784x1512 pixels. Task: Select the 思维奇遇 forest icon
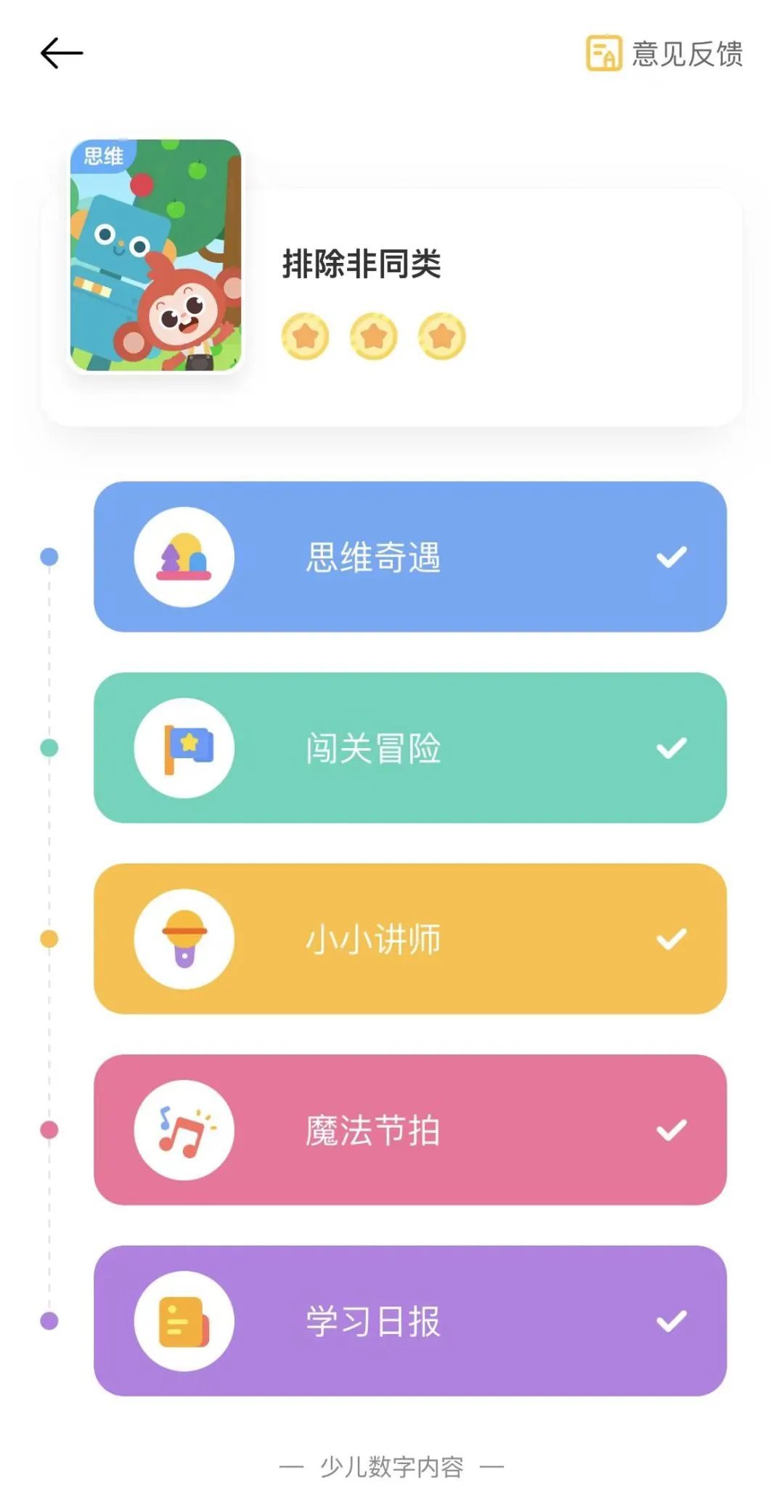click(184, 557)
